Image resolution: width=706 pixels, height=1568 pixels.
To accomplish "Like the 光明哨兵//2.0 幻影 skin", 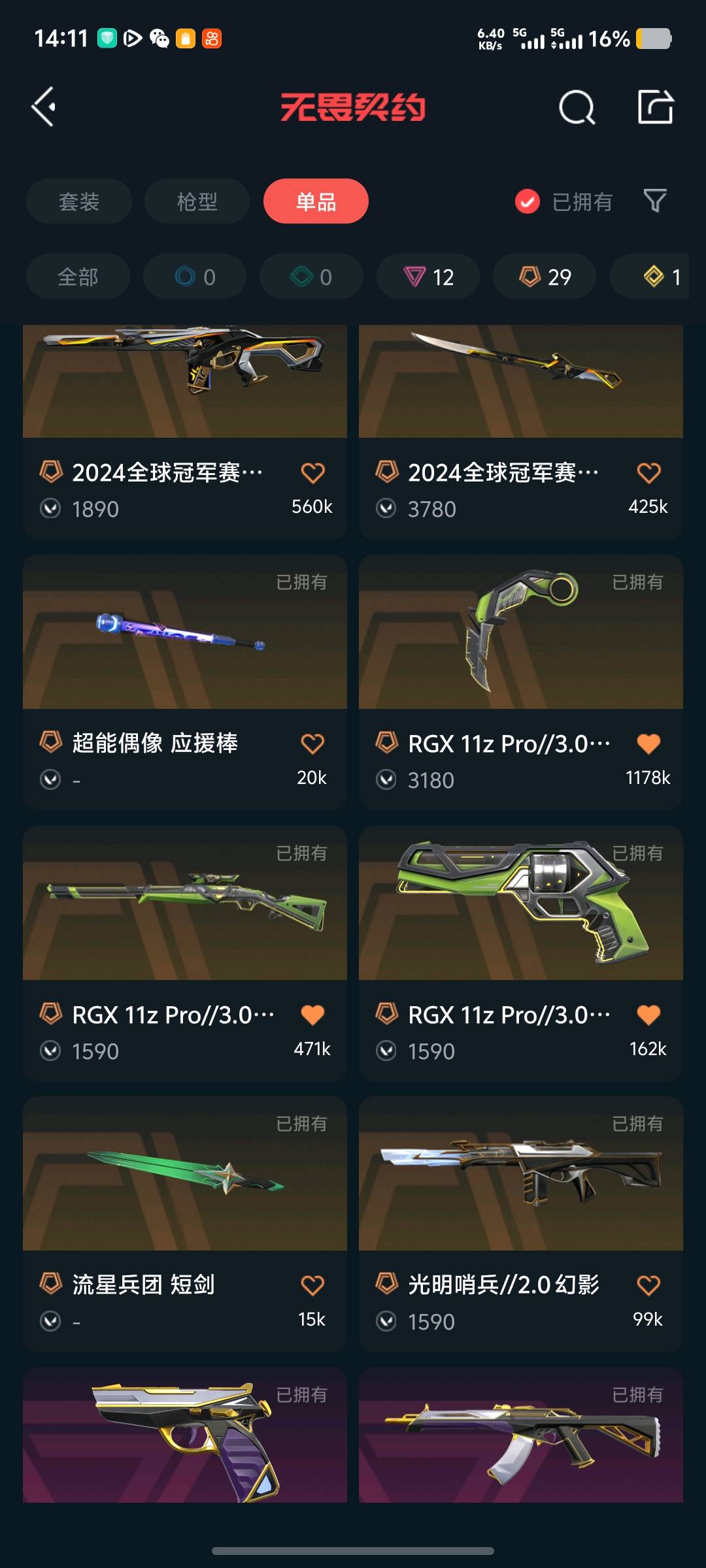I will (x=648, y=1285).
